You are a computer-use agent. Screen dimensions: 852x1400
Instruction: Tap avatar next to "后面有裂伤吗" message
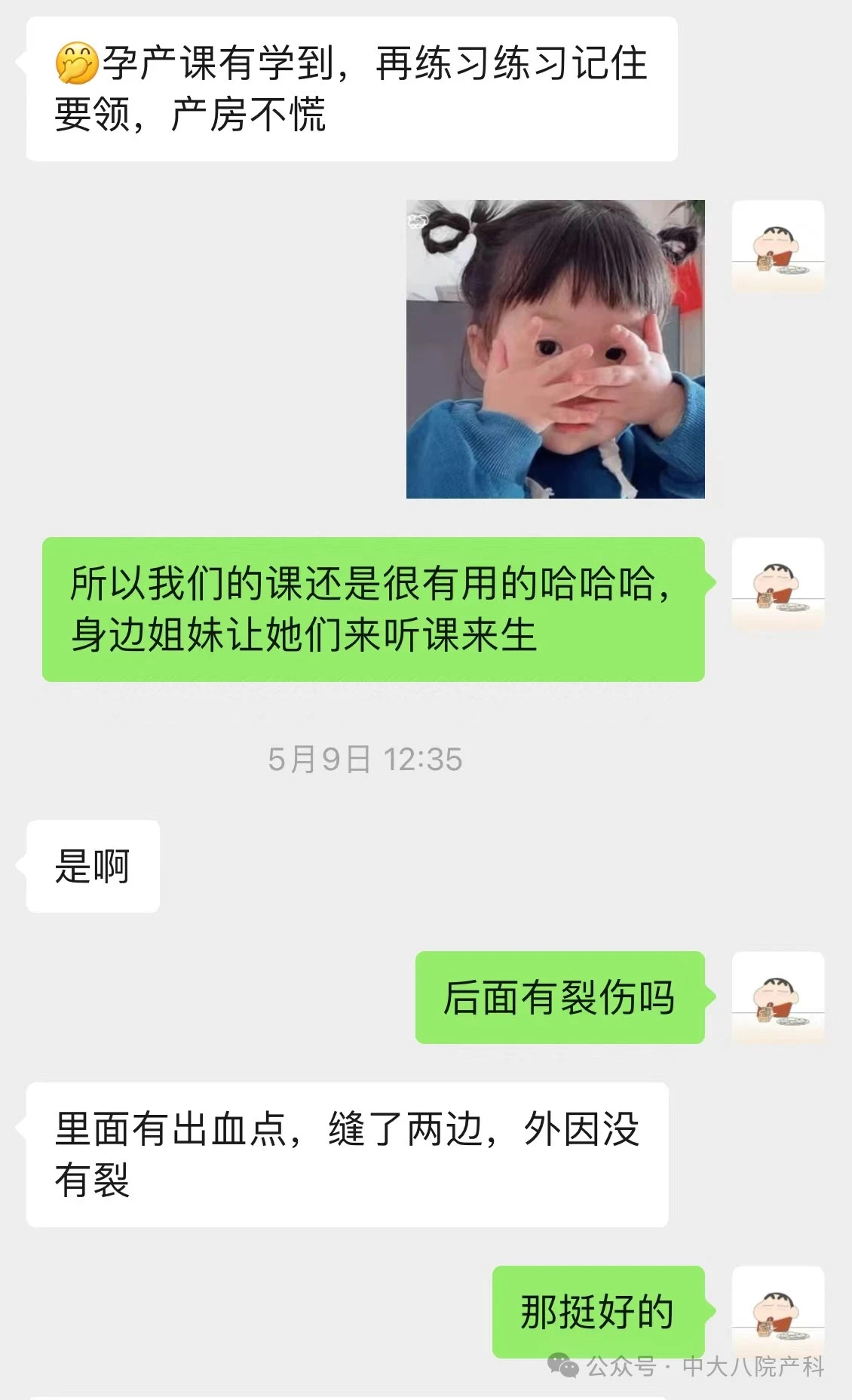click(x=777, y=998)
